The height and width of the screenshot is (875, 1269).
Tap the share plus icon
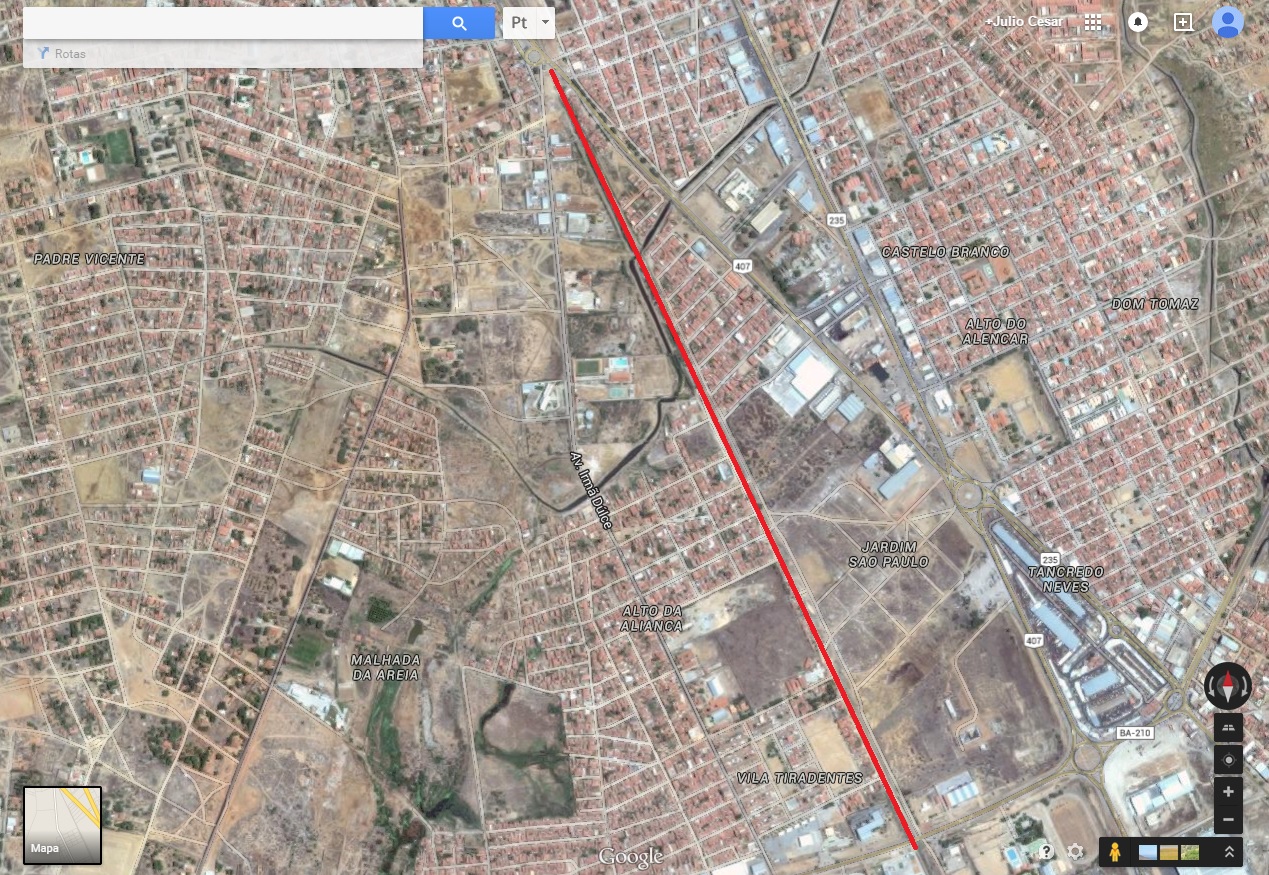click(1183, 21)
